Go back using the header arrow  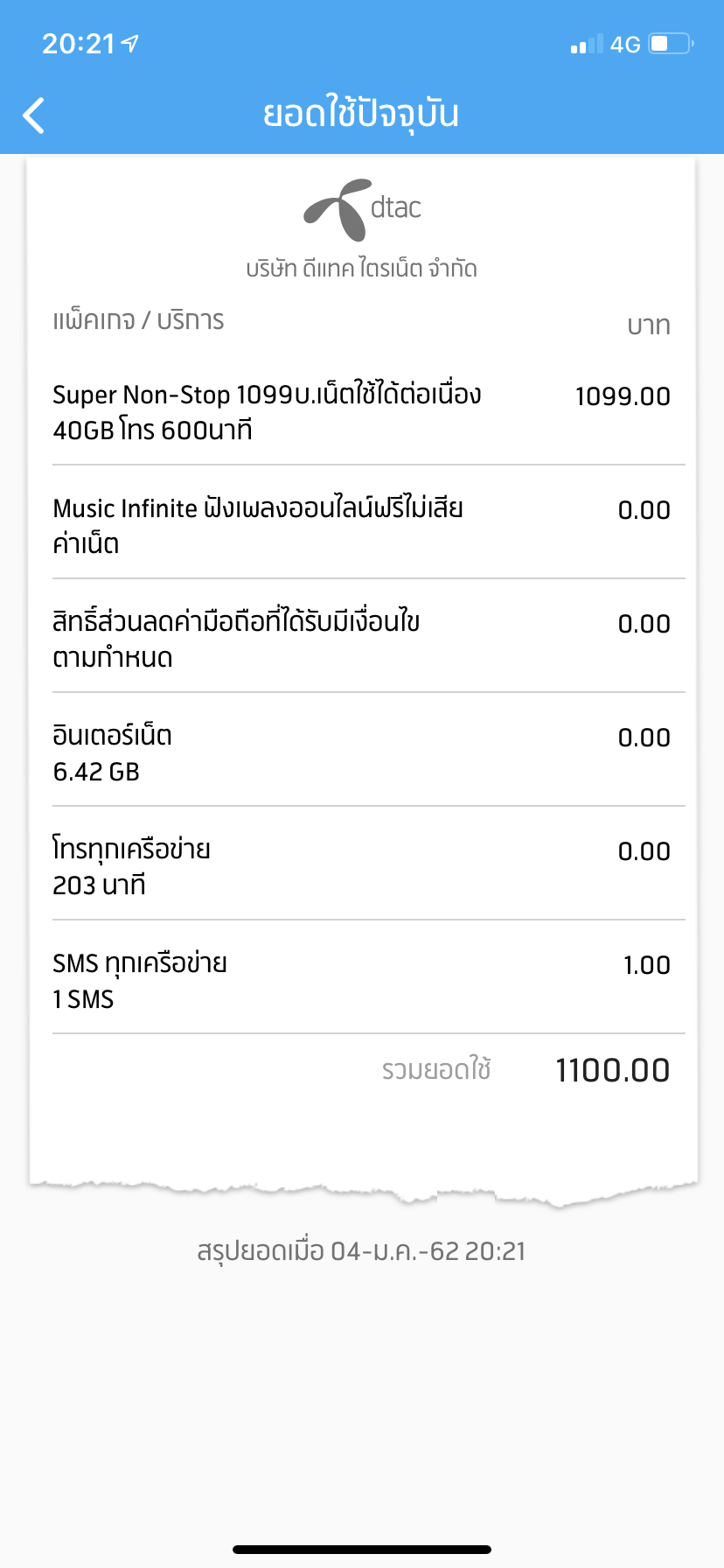pyautogui.click(x=33, y=115)
